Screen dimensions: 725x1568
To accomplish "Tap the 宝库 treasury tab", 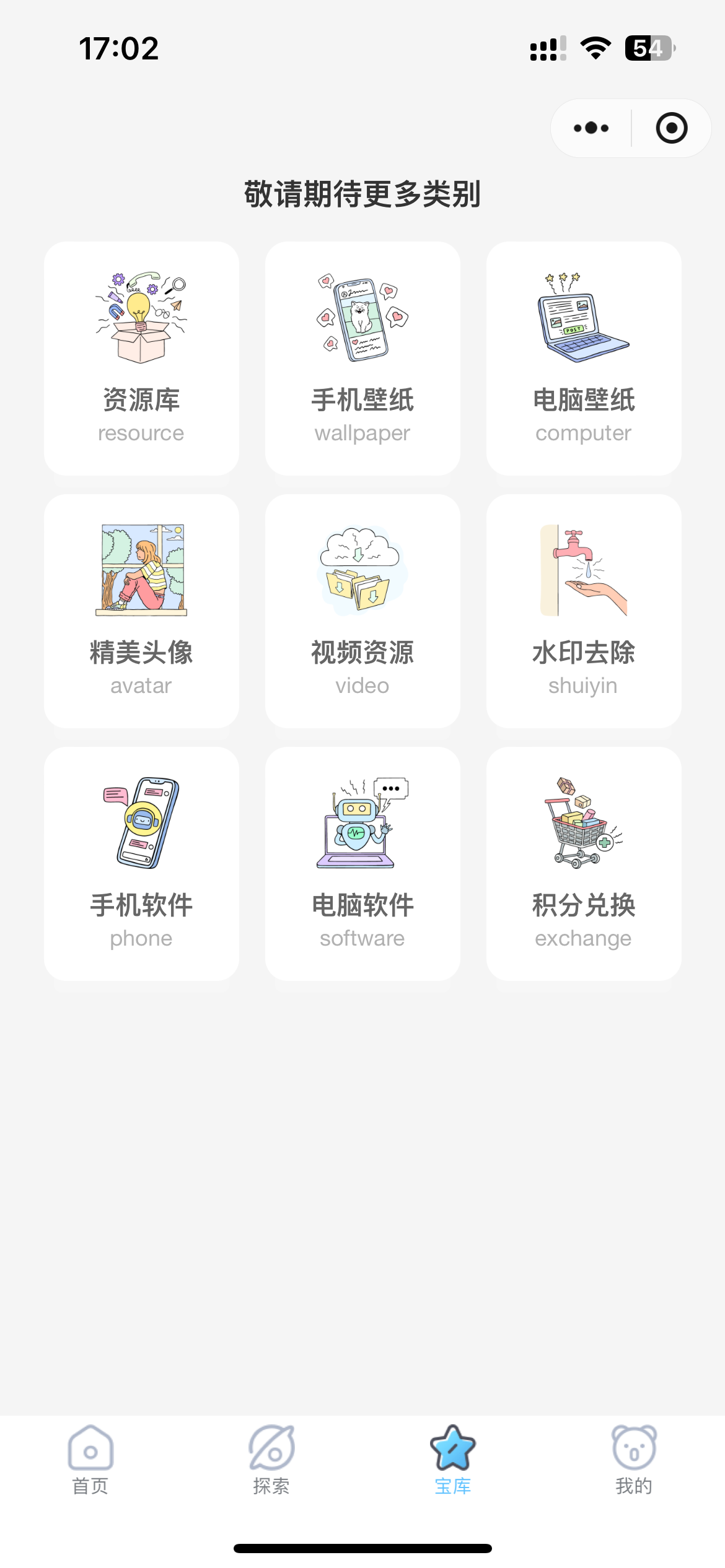I will (453, 1460).
